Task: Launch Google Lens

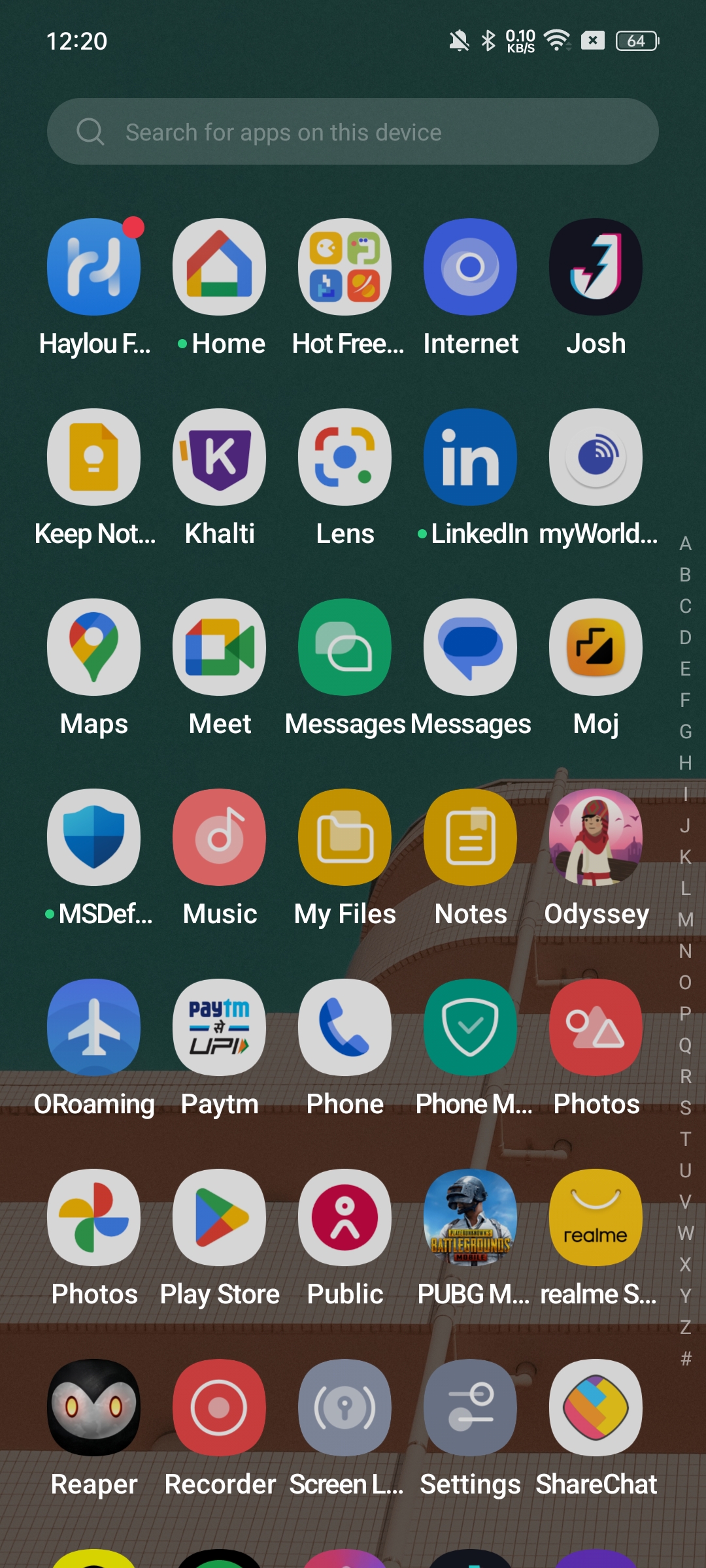Action: pyautogui.click(x=345, y=457)
